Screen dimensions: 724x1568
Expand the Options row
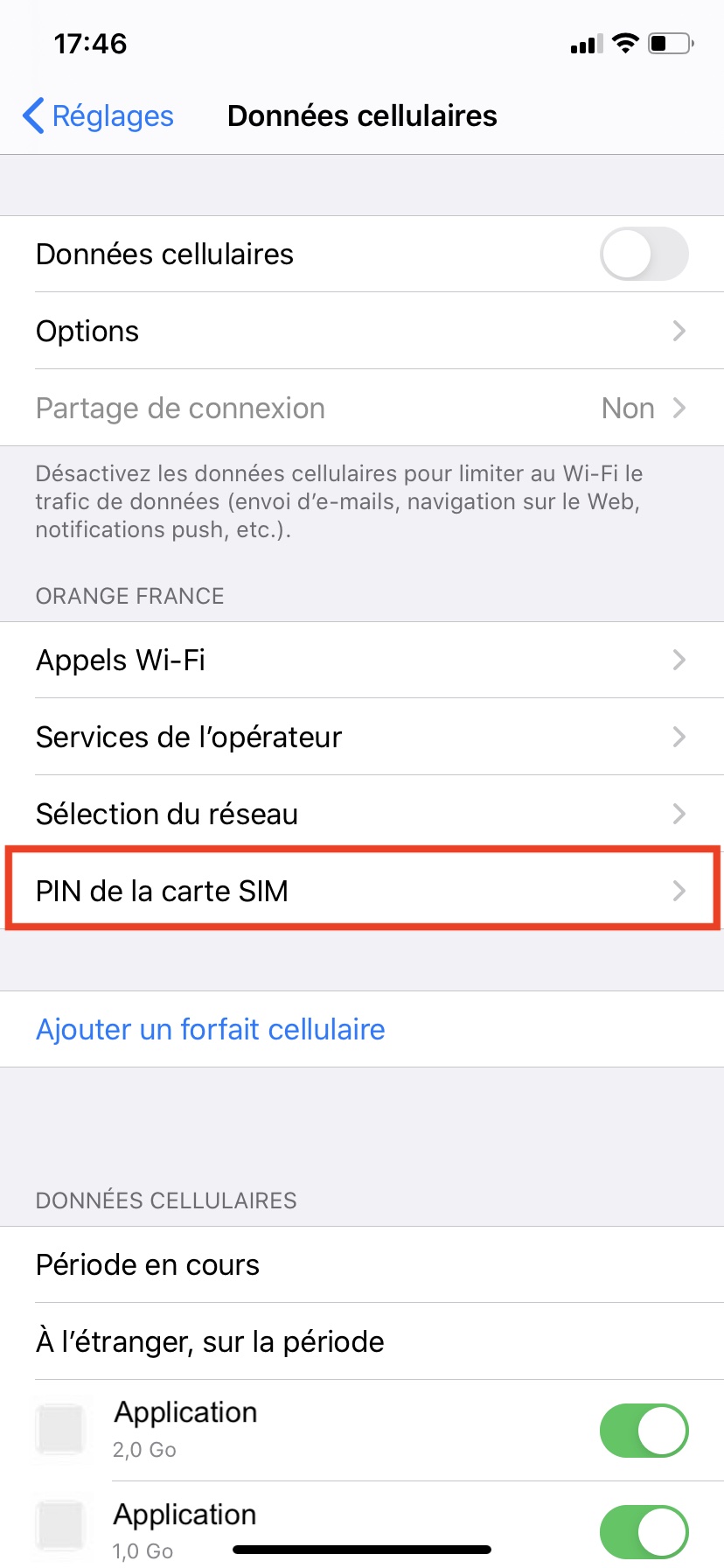(x=362, y=331)
